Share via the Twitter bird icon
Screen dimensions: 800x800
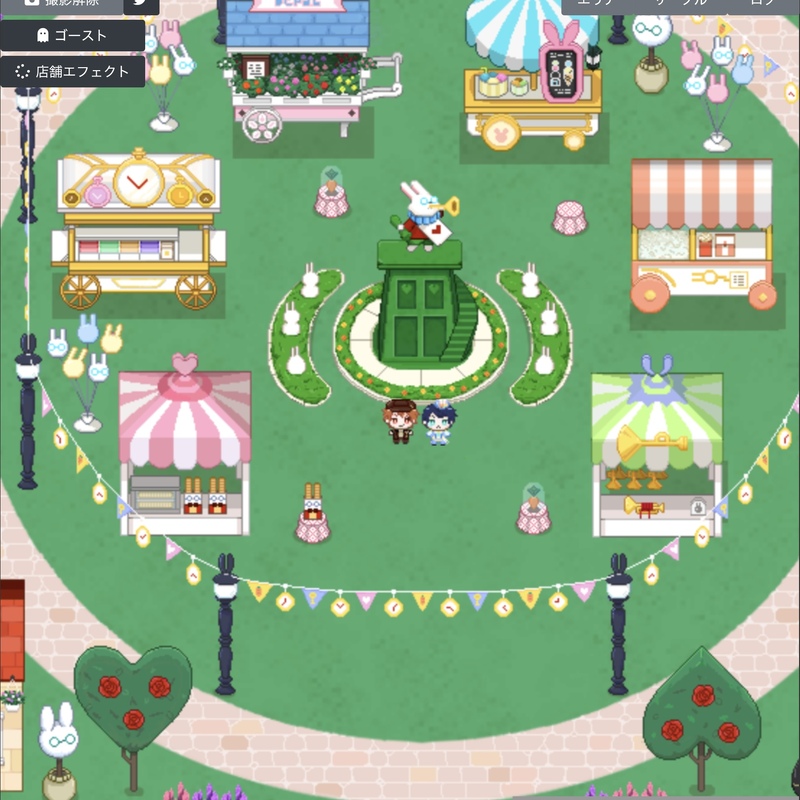pyautogui.click(x=141, y=5)
